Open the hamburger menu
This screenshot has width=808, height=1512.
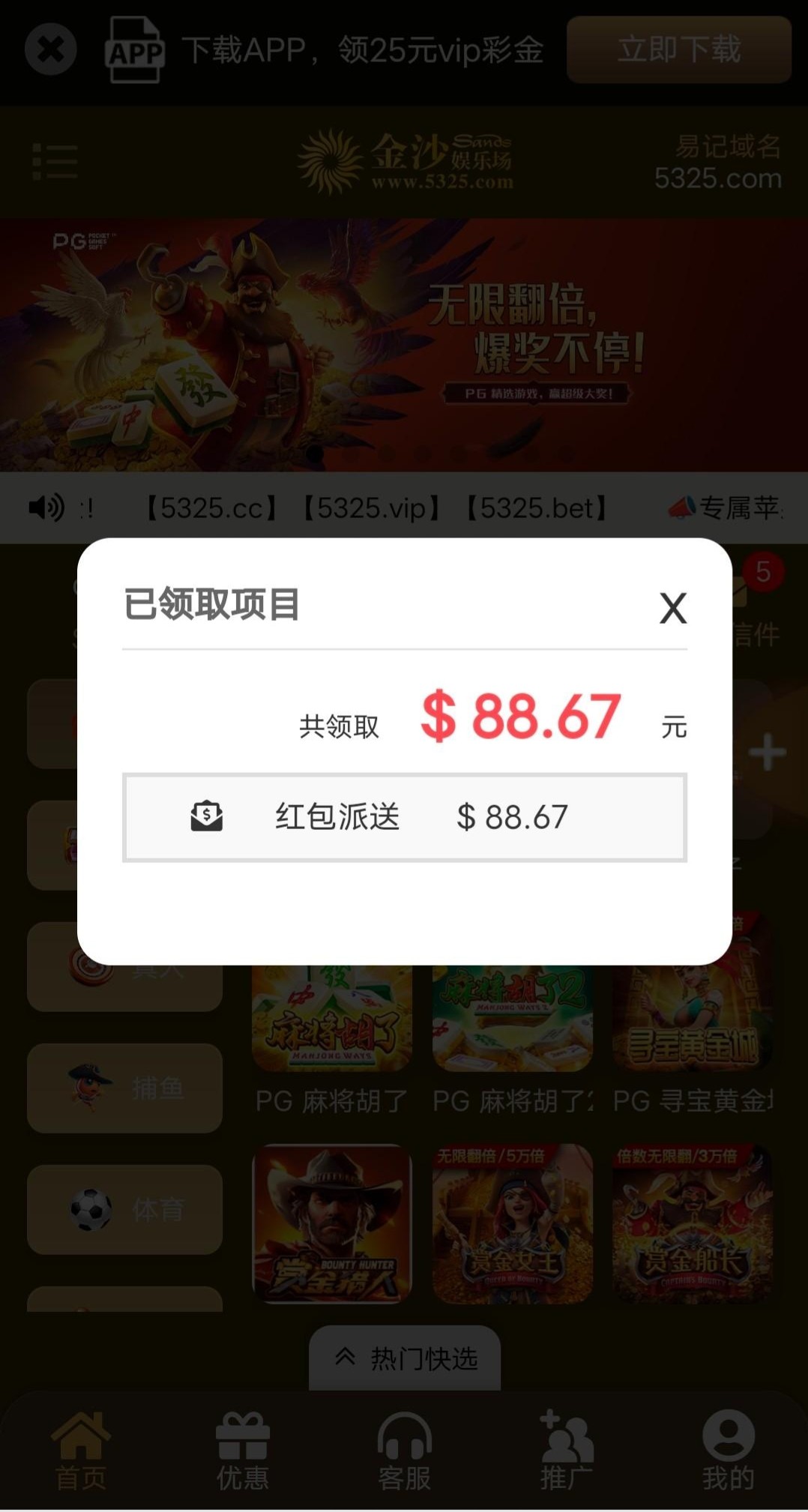[x=55, y=161]
